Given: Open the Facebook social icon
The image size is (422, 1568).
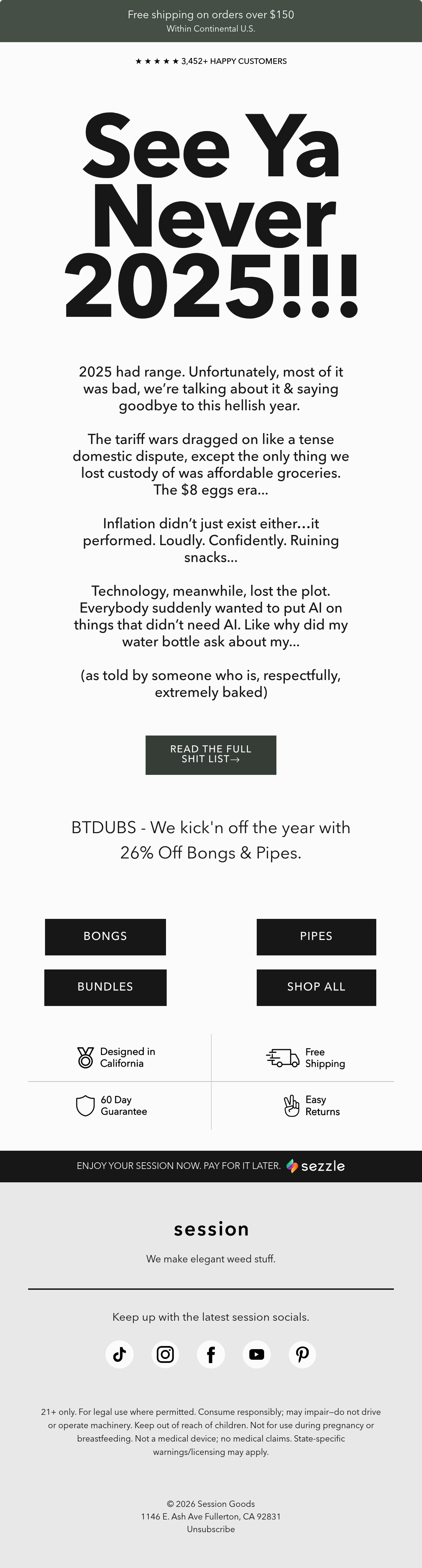Looking at the screenshot, I should [211, 1354].
